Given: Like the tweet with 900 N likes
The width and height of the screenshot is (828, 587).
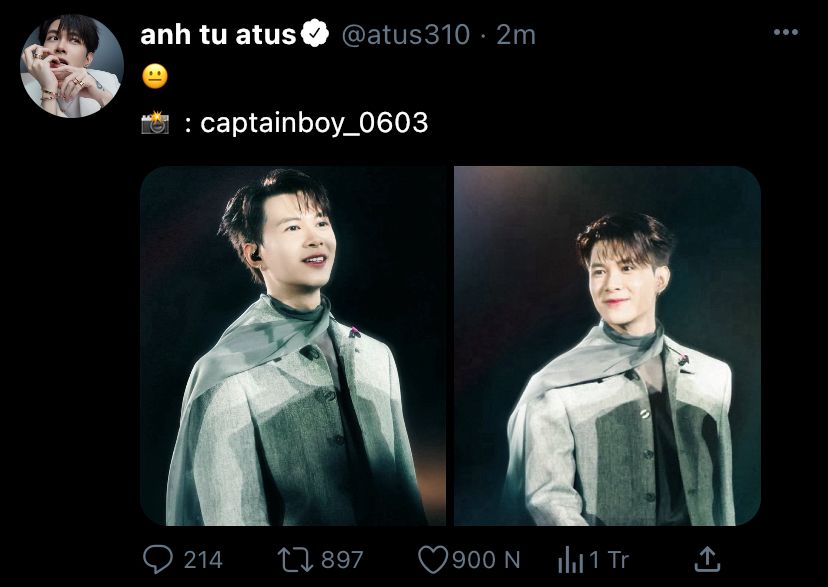Looking at the screenshot, I should 432,559.
